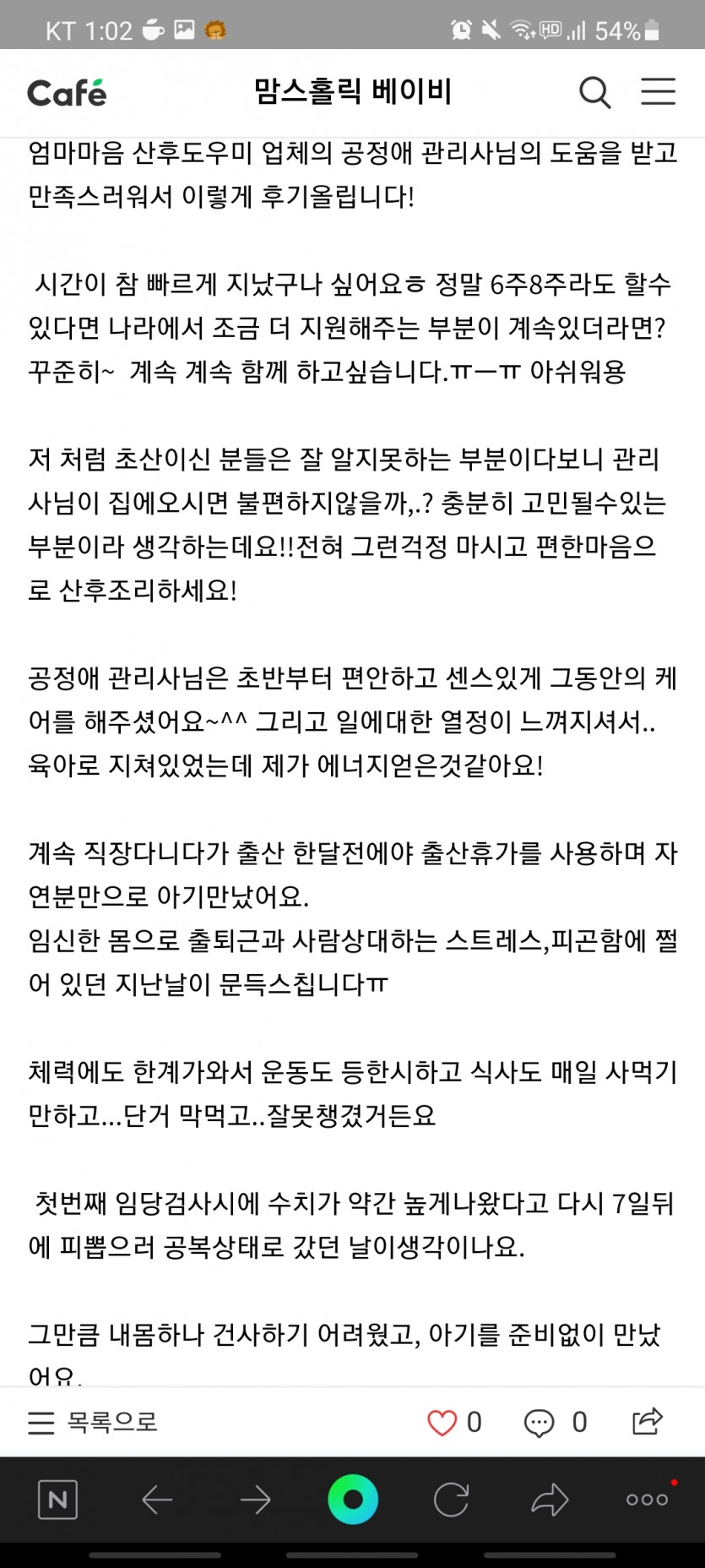Open the search icon in header
This screenshot has height=1568, width=705.
pos(594,92)
